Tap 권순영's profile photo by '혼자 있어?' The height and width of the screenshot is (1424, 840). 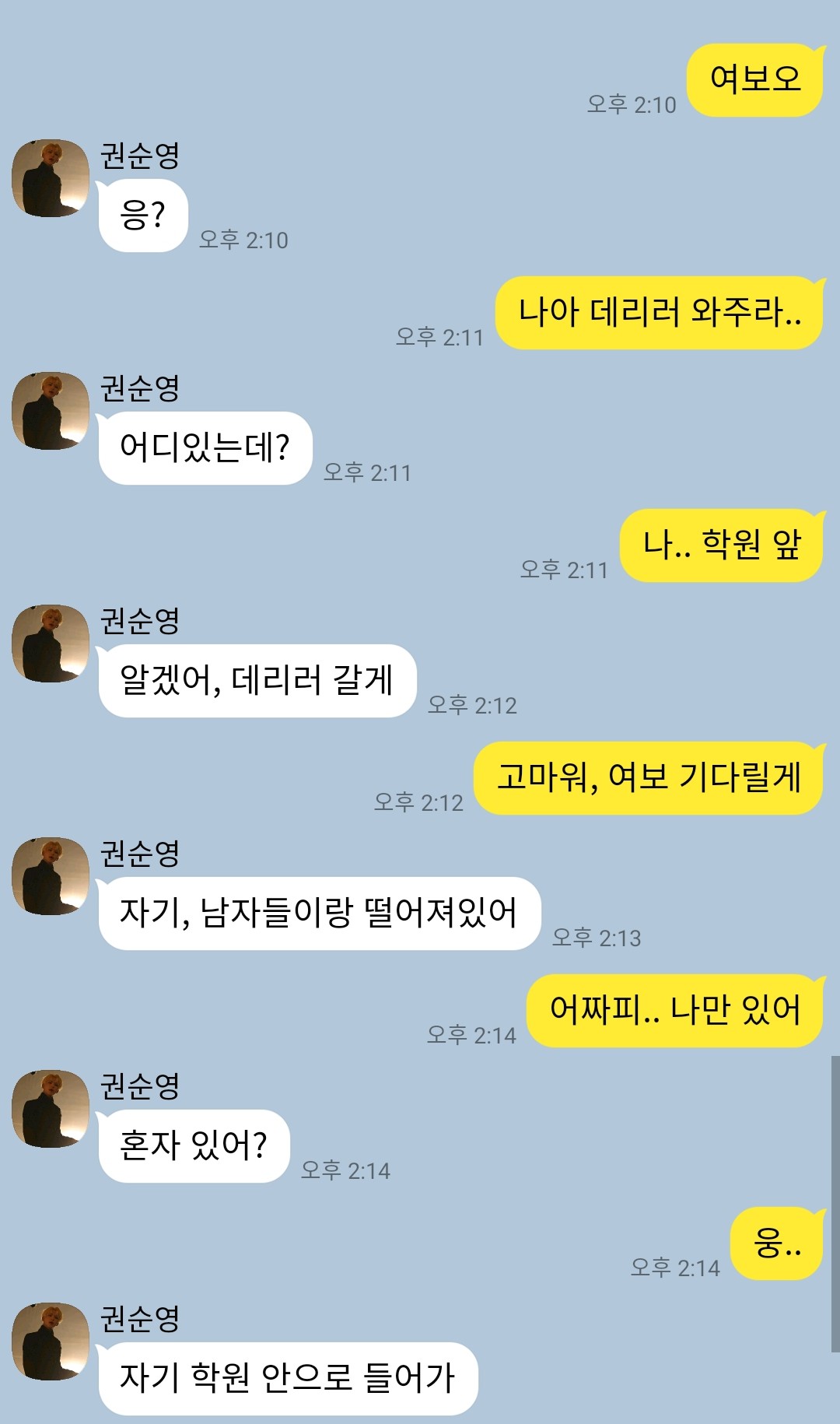pyautogui.click(x=51, y=1109)
